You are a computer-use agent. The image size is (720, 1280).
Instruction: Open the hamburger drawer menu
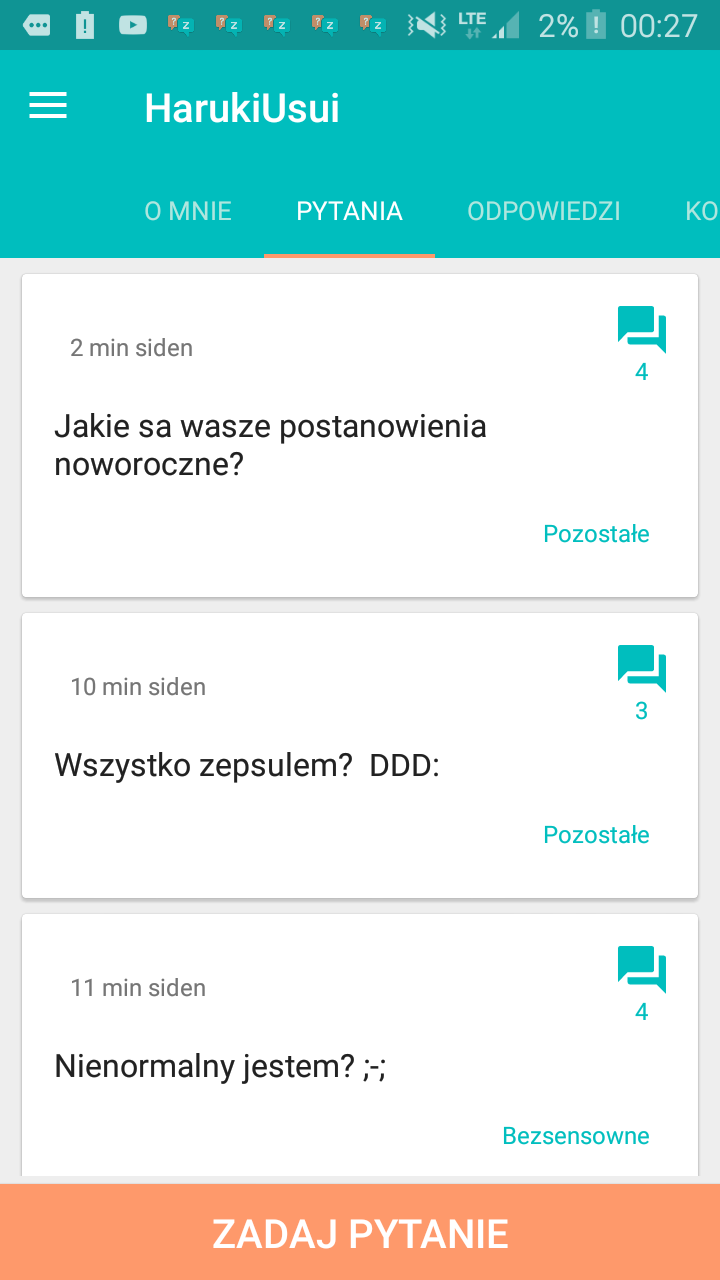(48, 106)
